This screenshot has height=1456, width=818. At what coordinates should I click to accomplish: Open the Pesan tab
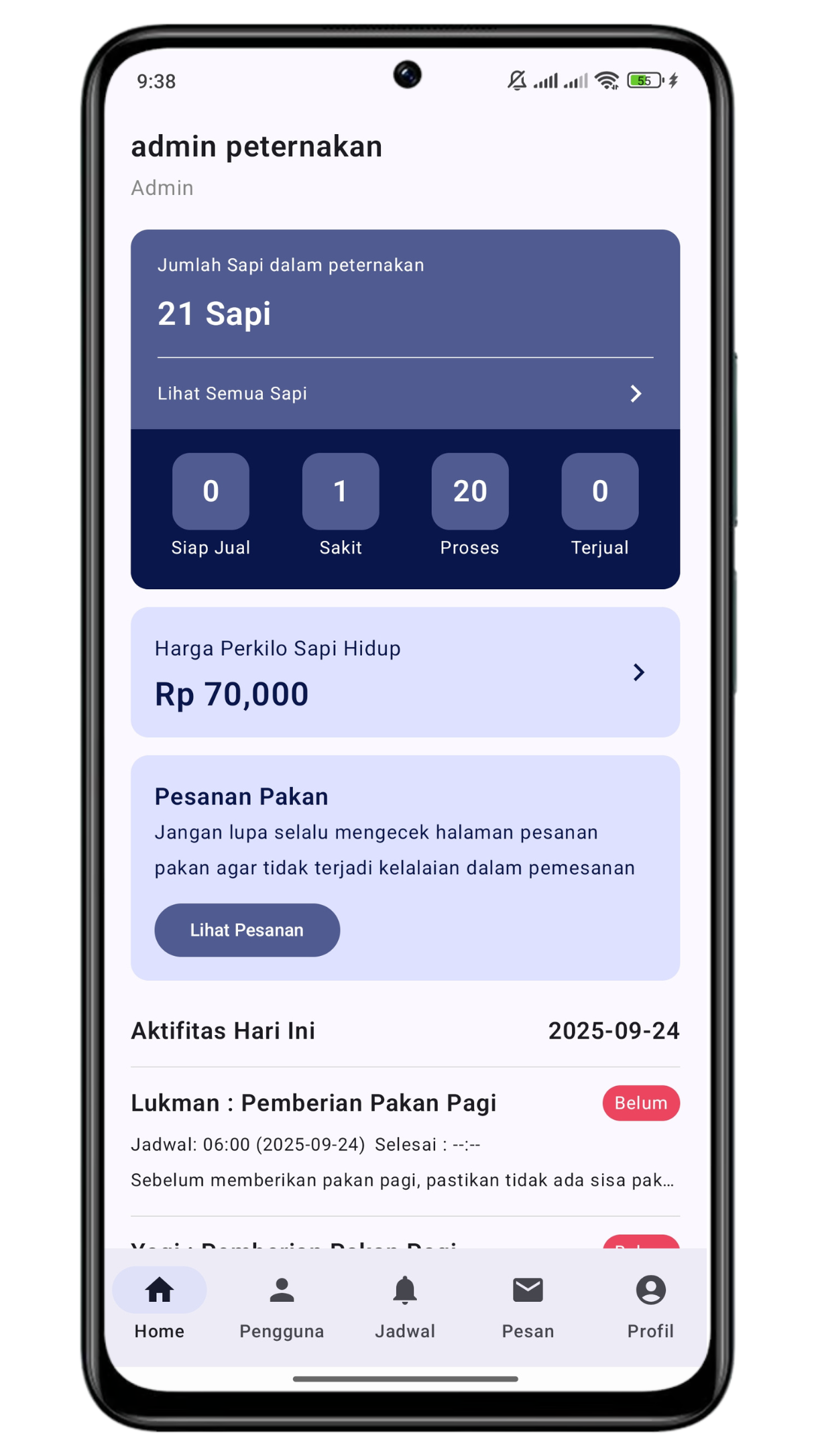528,1306
